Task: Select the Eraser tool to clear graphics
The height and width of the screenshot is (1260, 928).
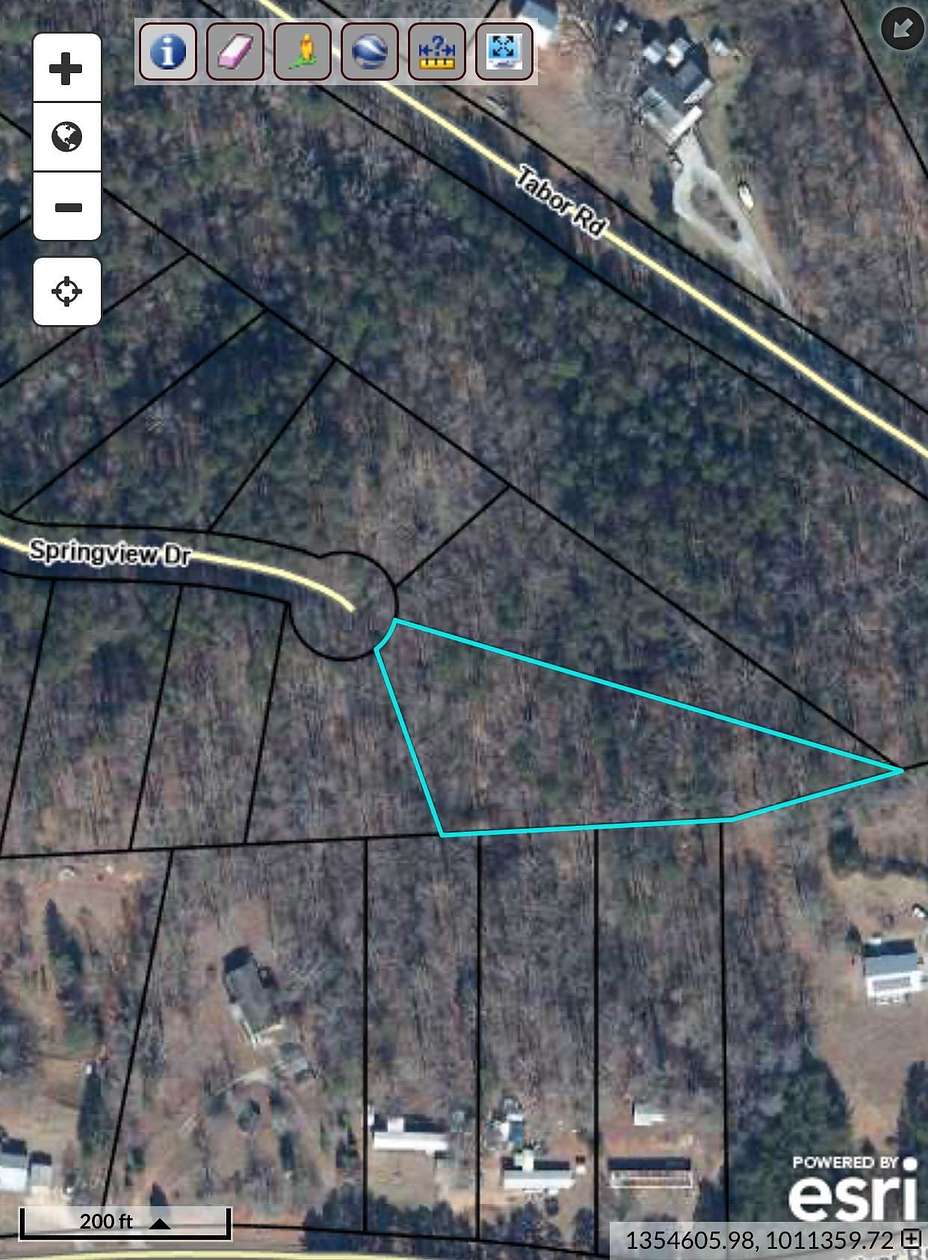Action: pos(235,52)
